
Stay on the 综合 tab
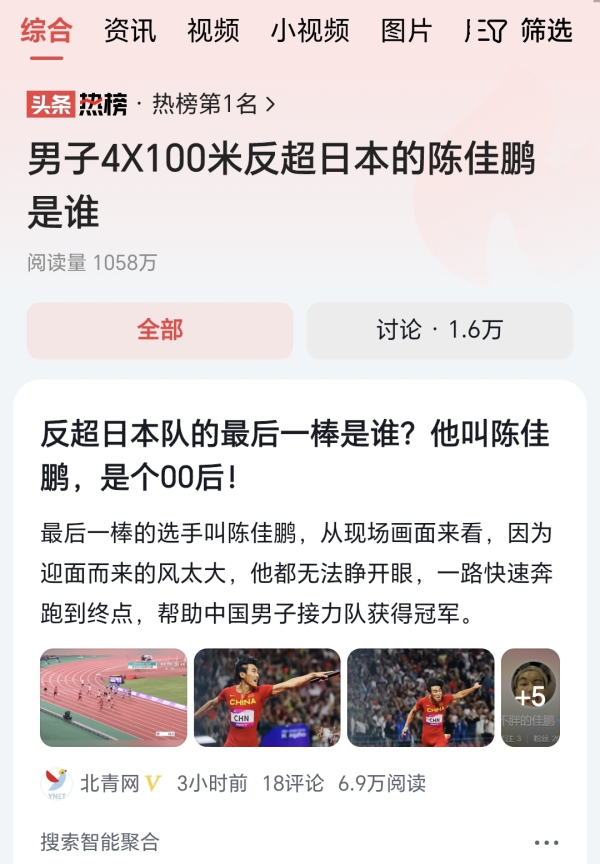tap(46, 31)
